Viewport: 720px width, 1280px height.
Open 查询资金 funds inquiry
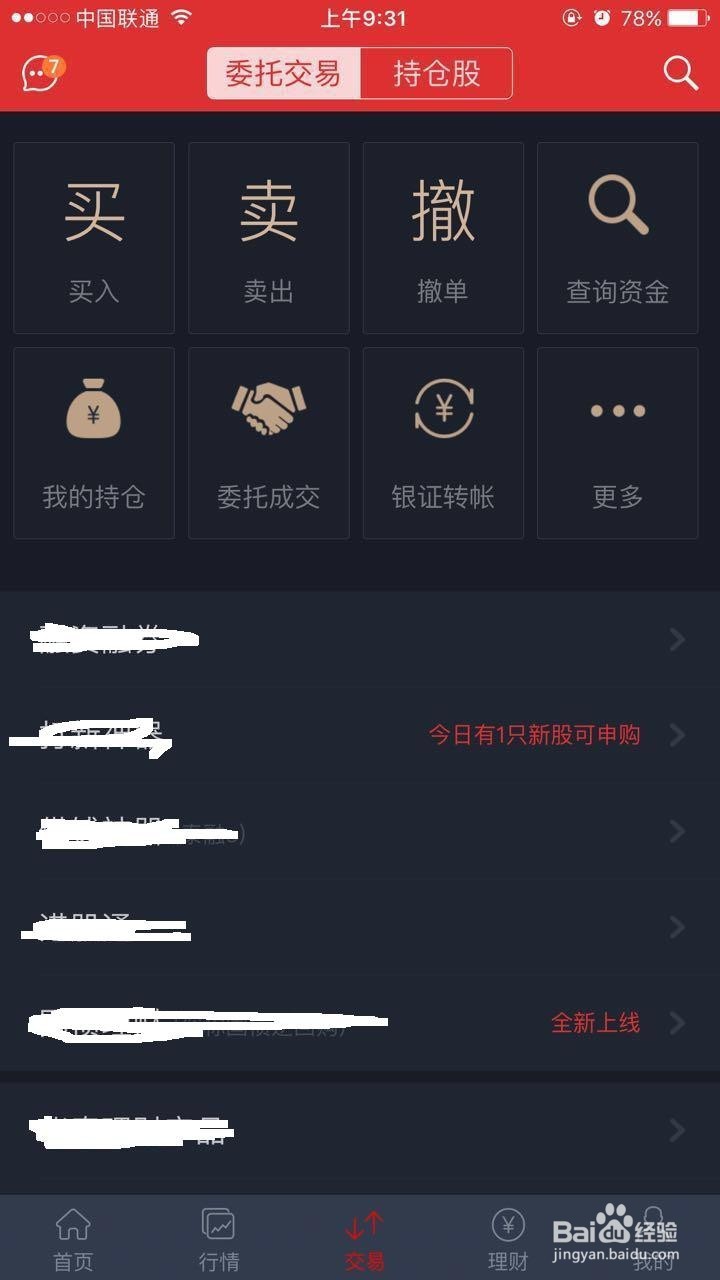click(616, 236)
